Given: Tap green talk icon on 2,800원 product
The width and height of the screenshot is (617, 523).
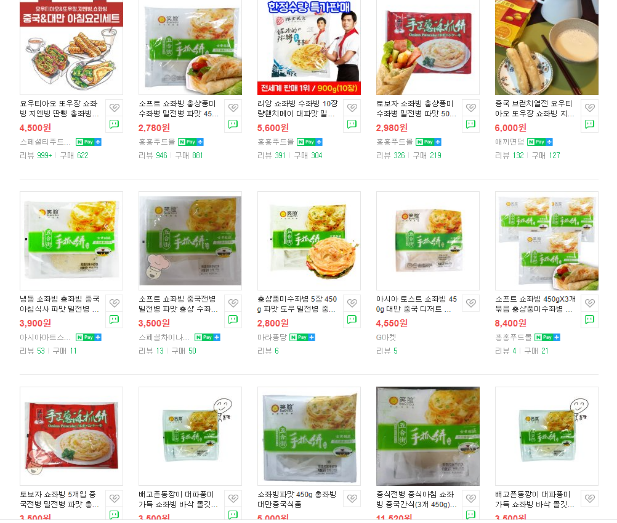Looking at the screenshot, I should tap(351, 321).
